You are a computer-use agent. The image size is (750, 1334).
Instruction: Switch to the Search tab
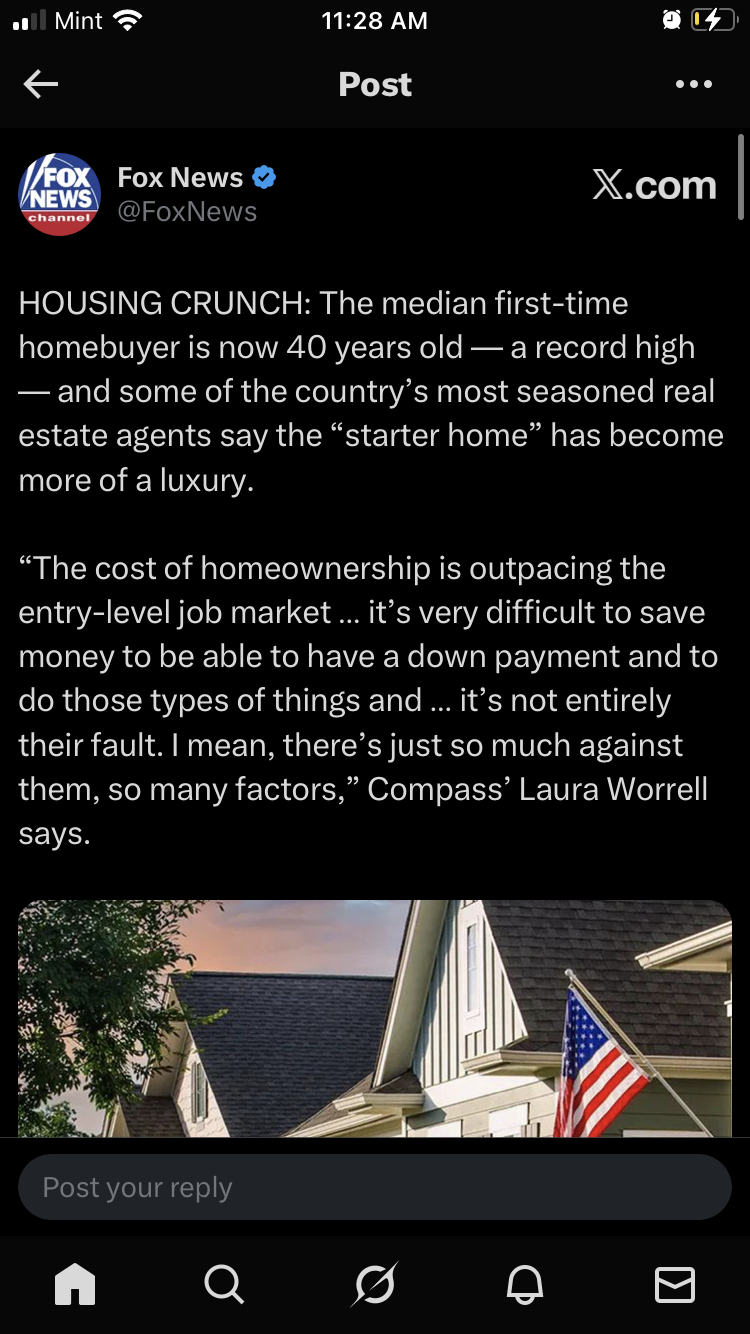coord(224,1284)
